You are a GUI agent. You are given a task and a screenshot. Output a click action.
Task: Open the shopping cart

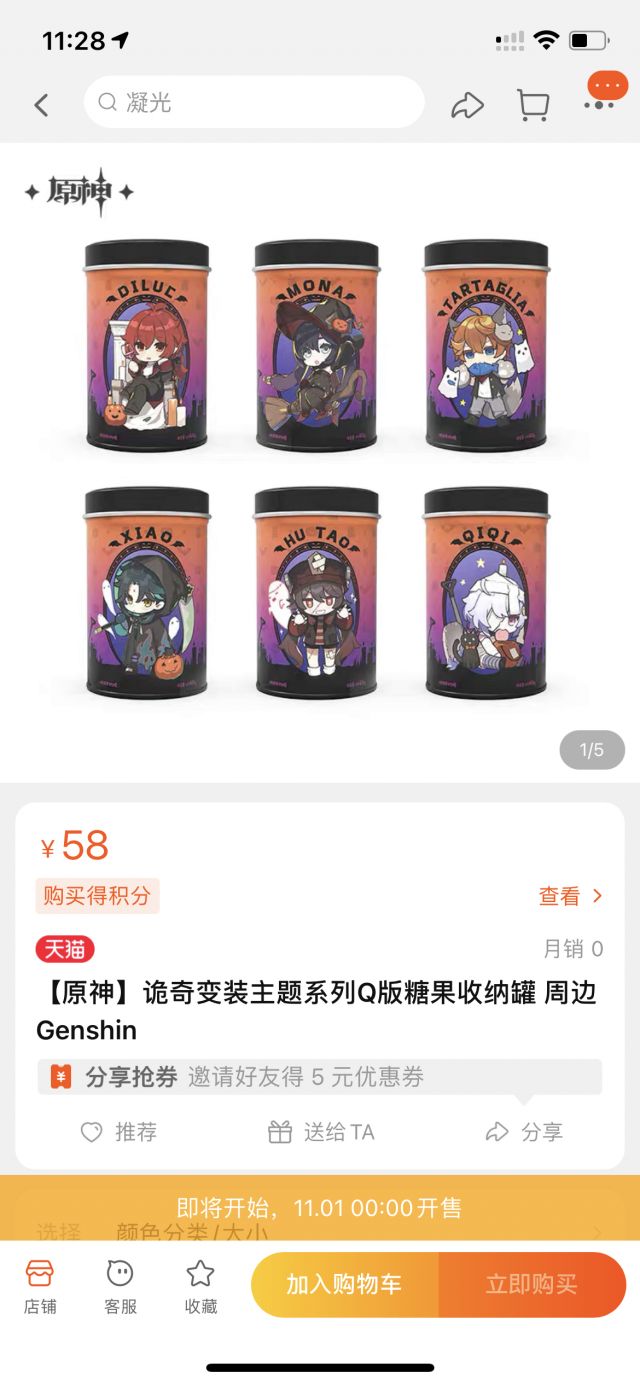(x=532, y=105)
